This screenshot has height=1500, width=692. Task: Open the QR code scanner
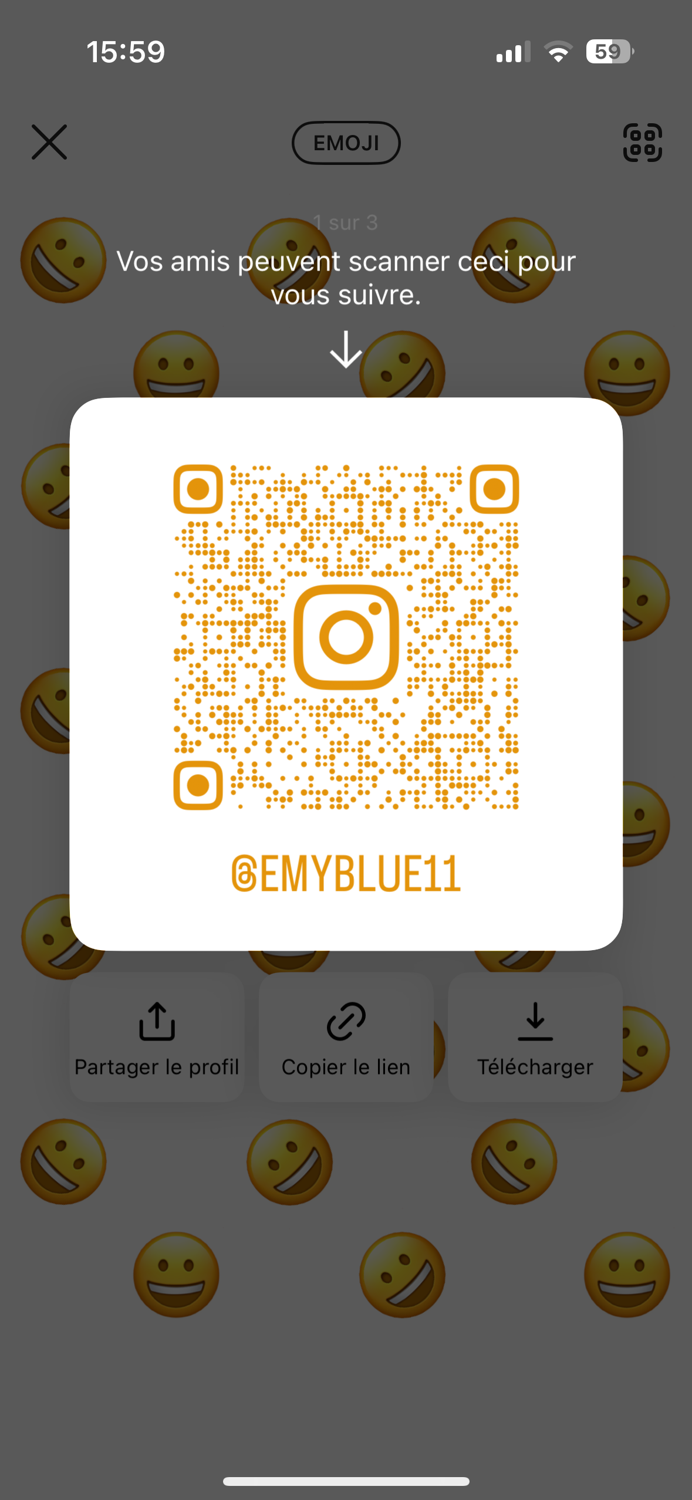pyautogui.click(x=642, y=142)
